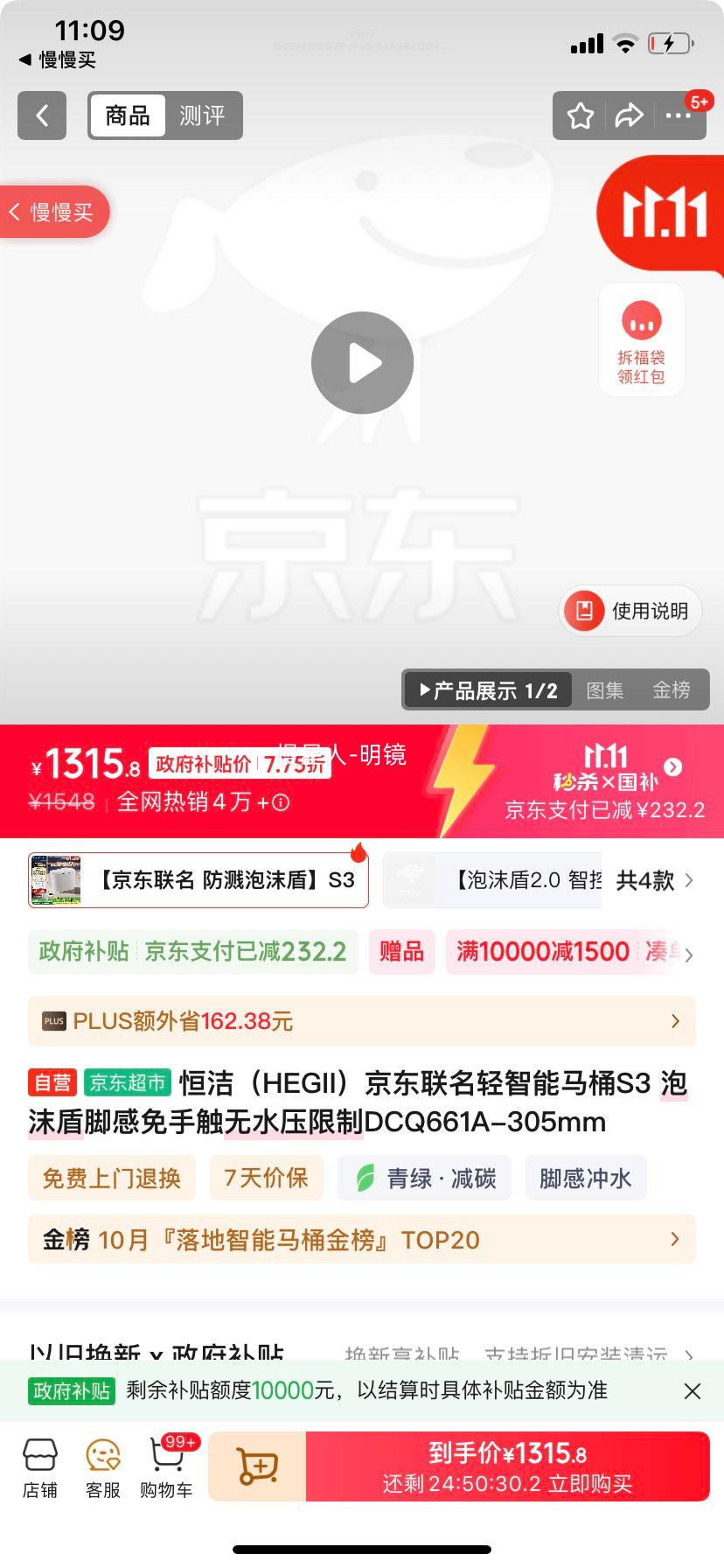Share this product
This screenshot has width=724, height=1568.
pos(630,115)
